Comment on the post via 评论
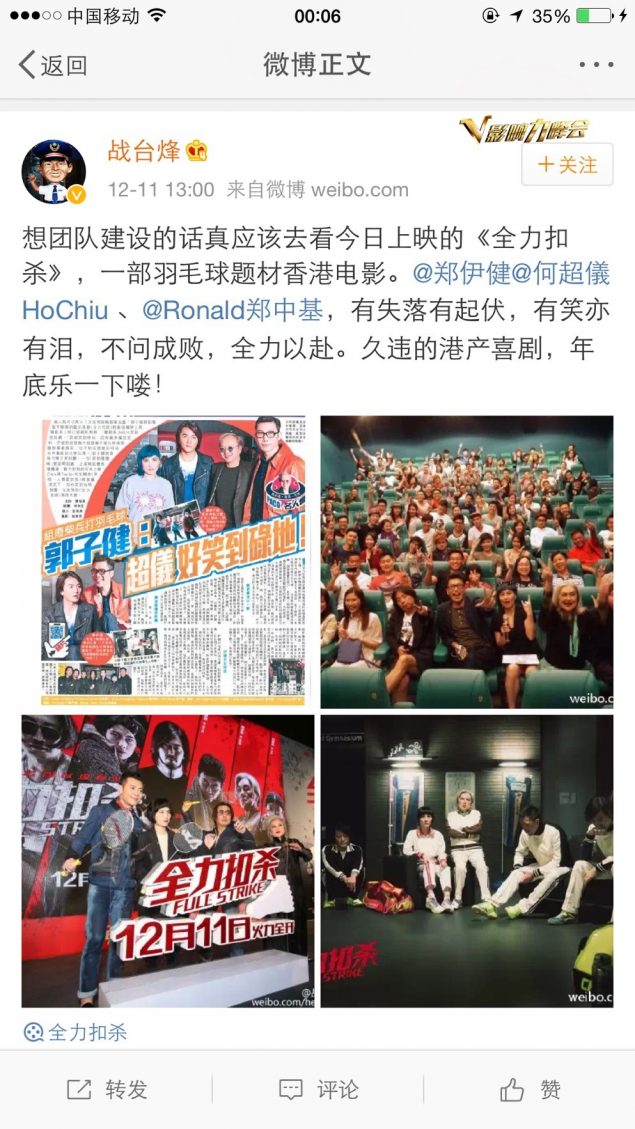This screenshot has height=1129, width=635. (x=318, y=1090)
